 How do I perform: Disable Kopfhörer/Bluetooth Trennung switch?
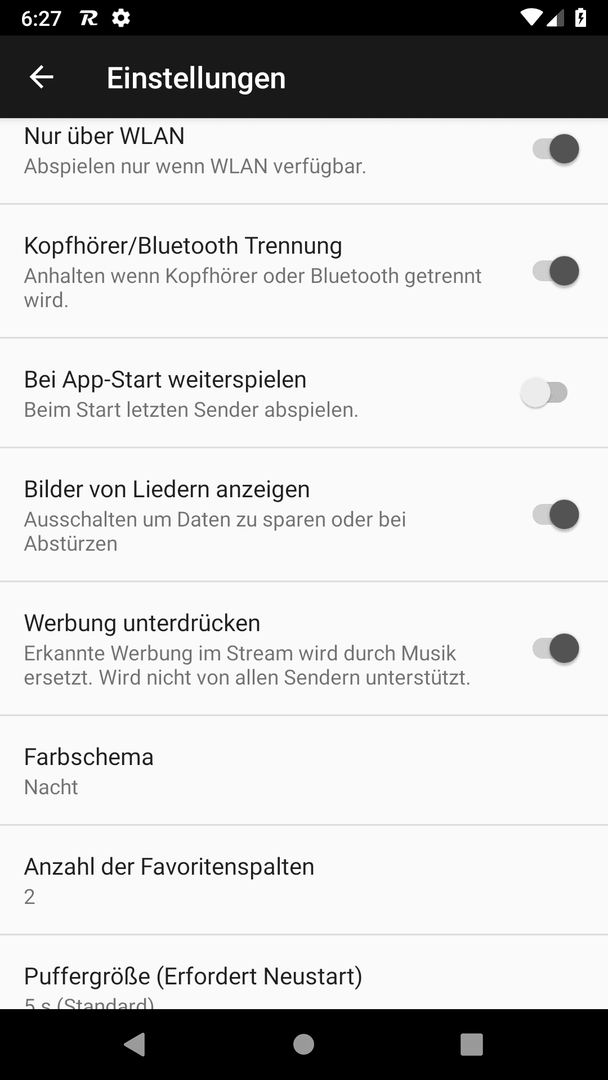(556, 271)
